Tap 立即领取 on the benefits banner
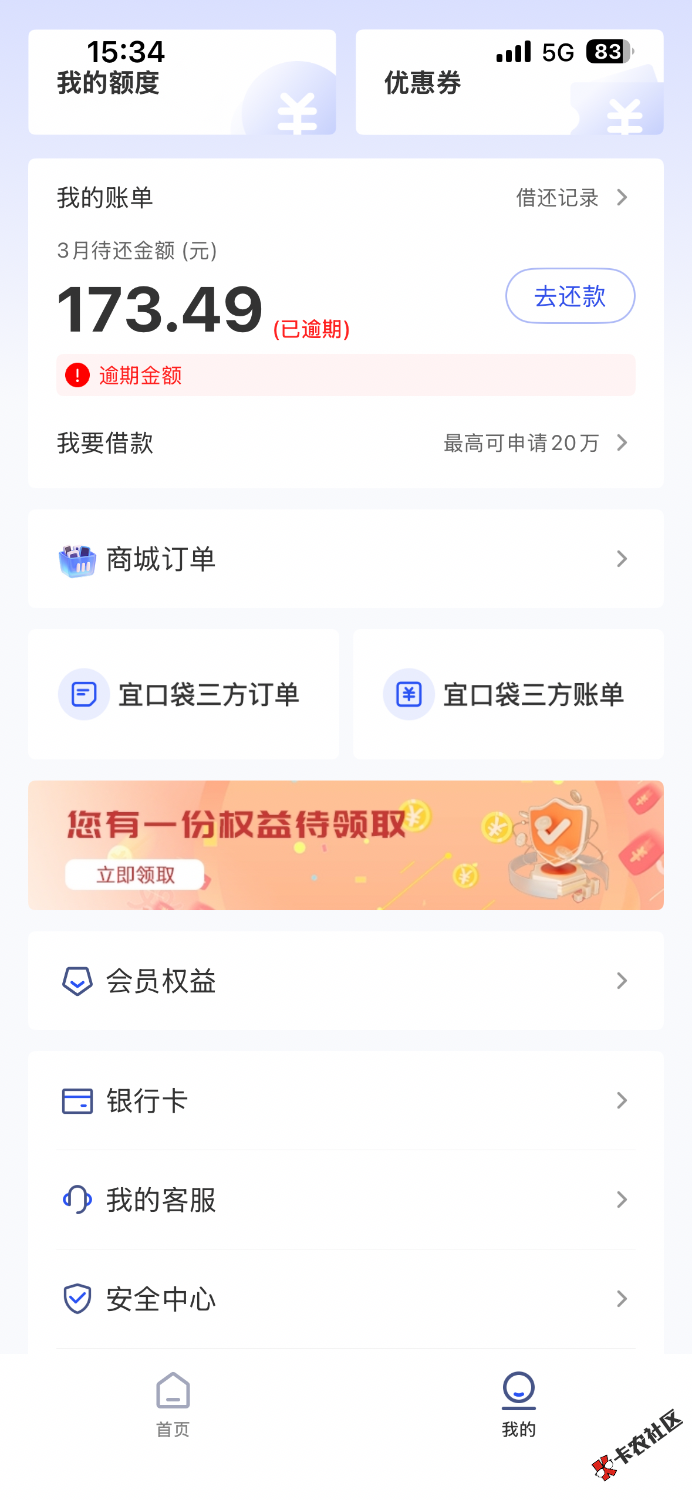 135,875
